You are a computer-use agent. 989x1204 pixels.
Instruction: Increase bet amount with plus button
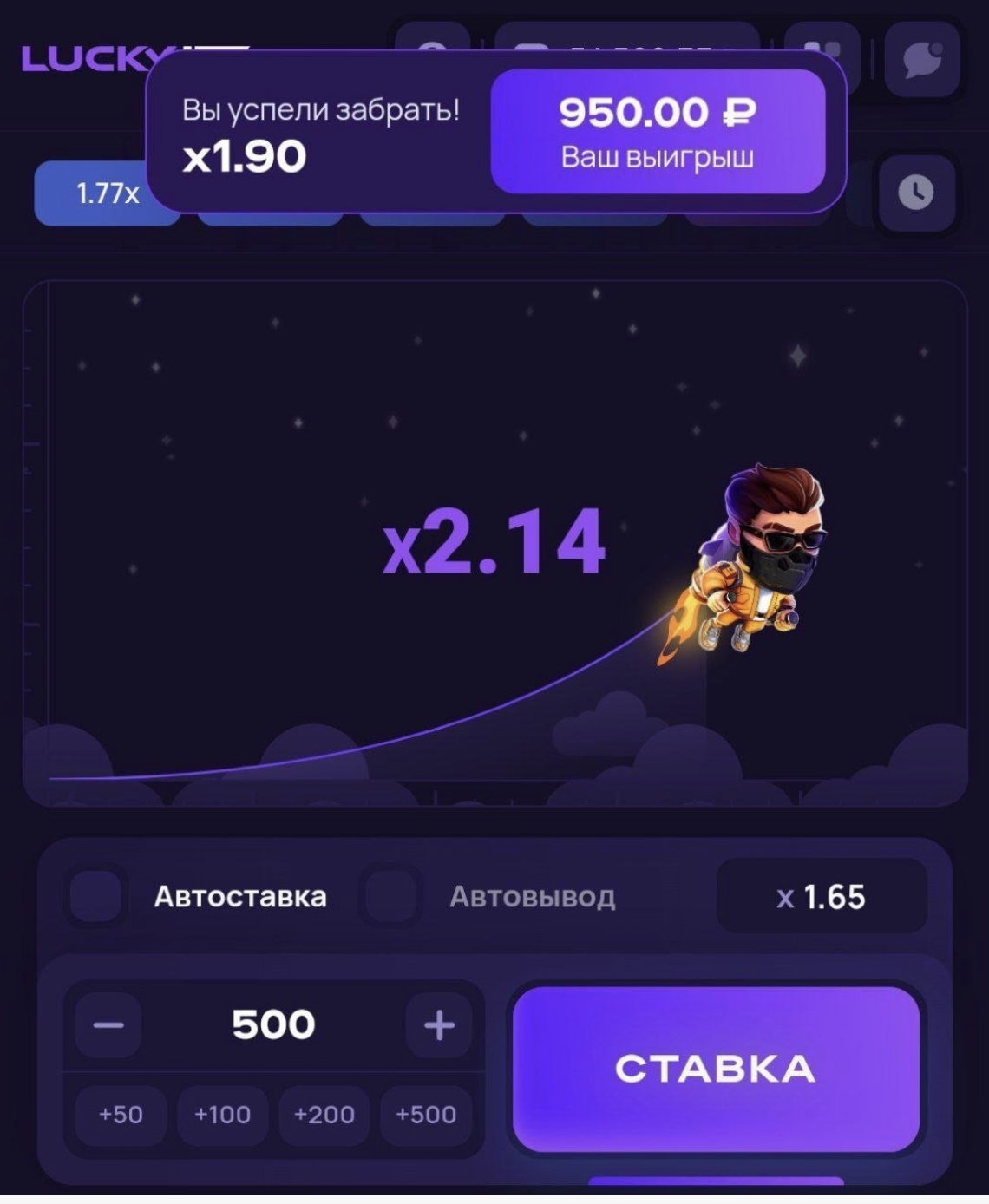click(x=439, y=1025)
